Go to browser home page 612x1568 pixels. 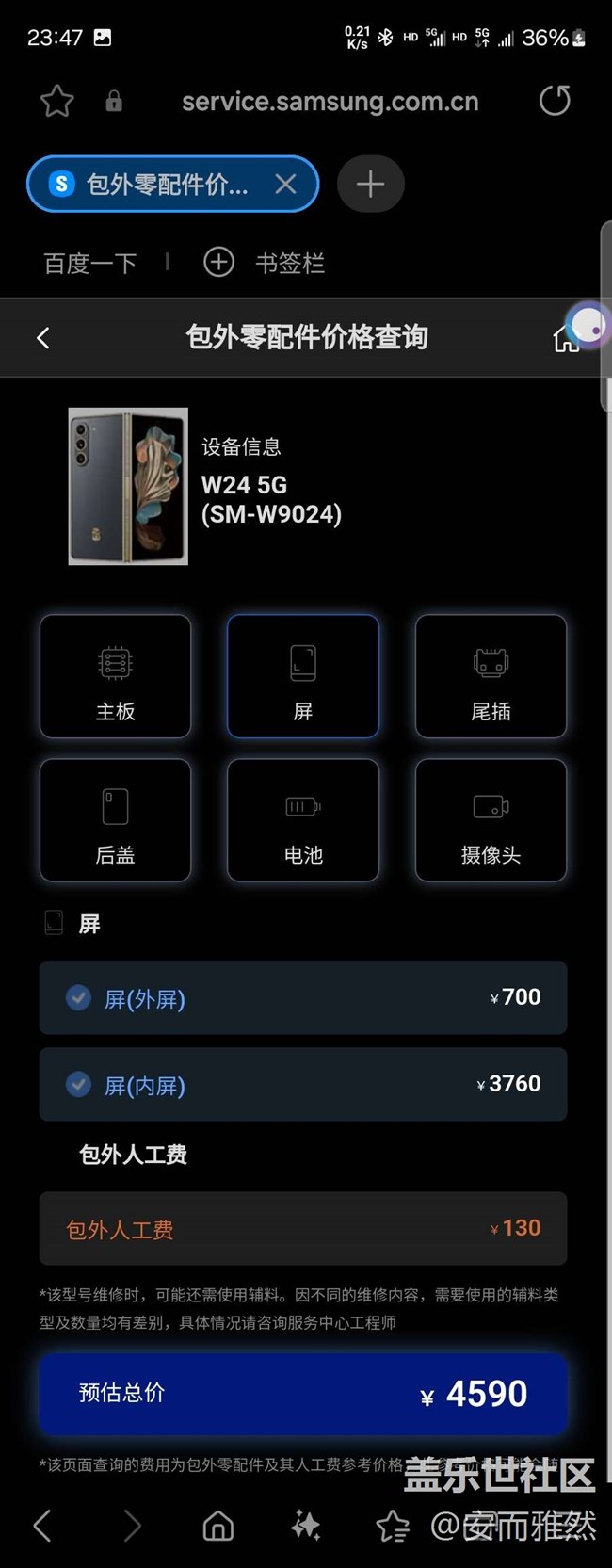tap(218, 1526)
